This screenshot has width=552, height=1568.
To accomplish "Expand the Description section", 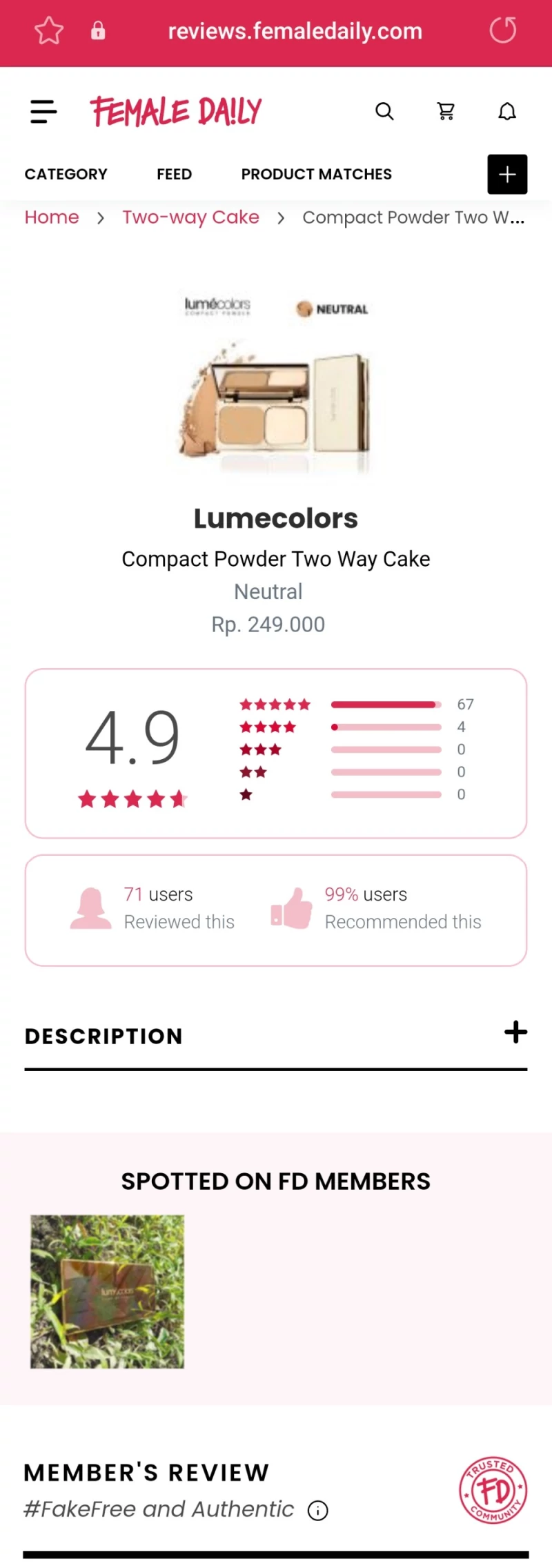I will pyautogui.click(x=515, y=1032).
